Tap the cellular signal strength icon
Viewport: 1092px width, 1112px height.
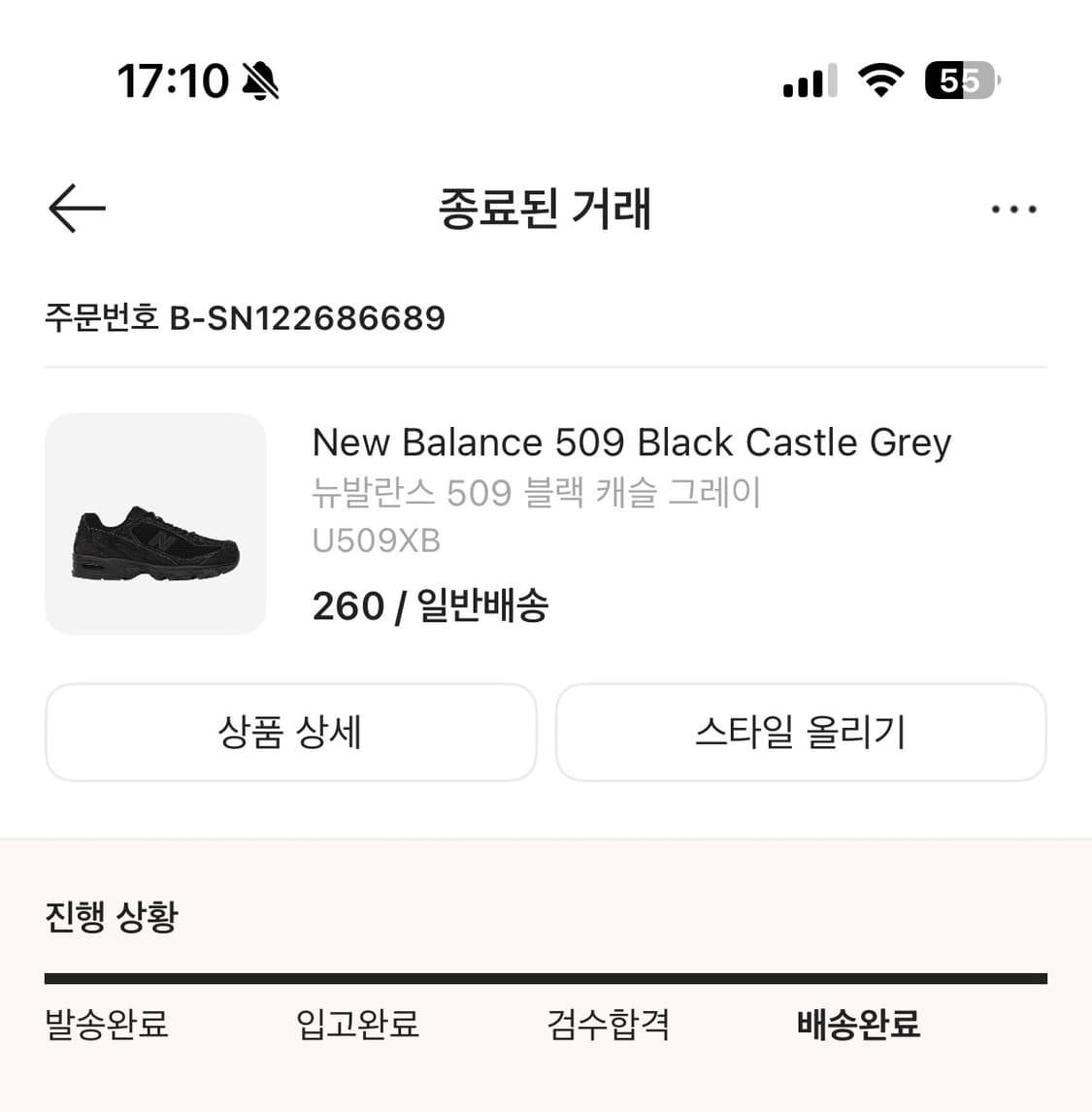click(809, 82)
